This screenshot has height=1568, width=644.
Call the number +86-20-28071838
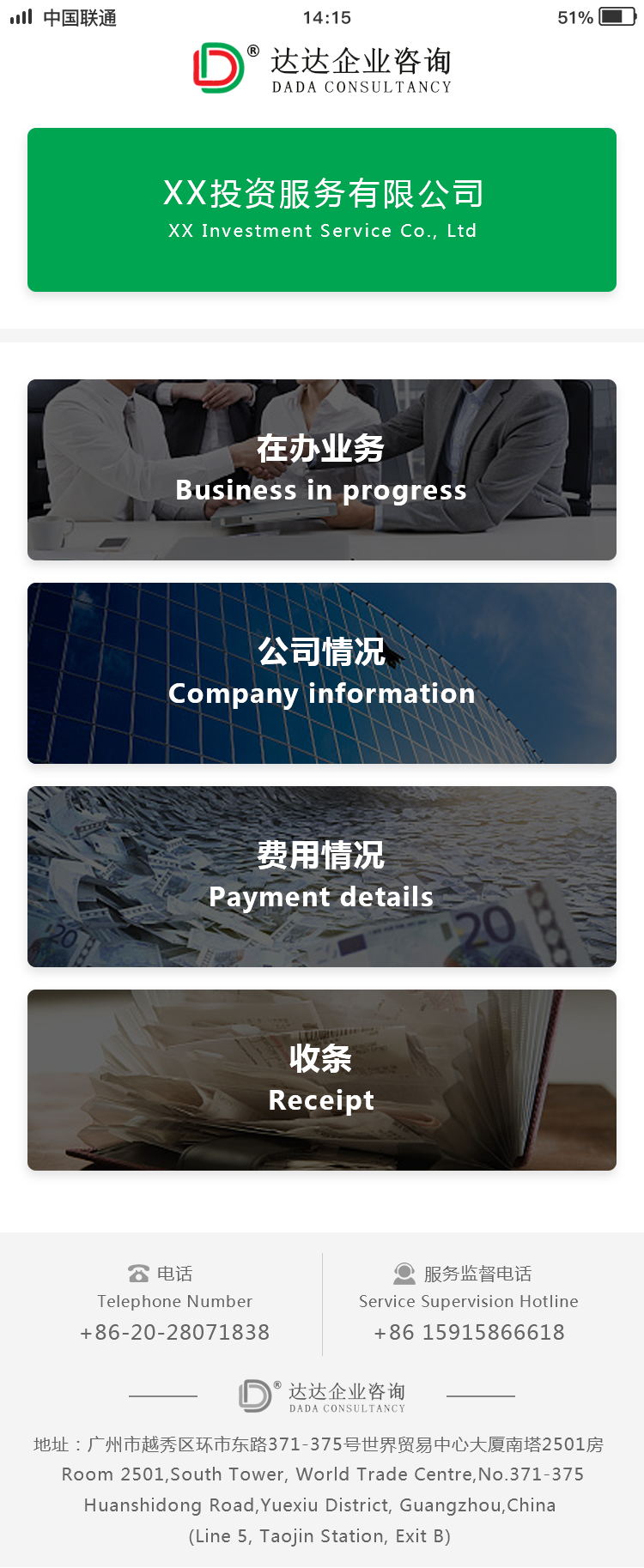174,1332
